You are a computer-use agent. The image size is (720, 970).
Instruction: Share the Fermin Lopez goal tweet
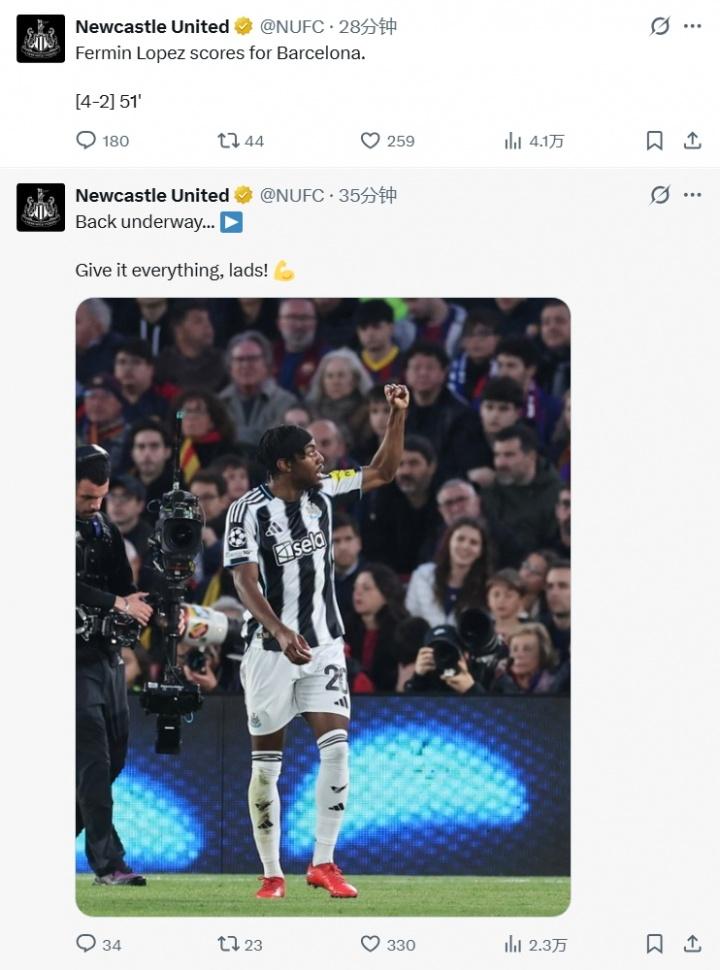point(692,141)
